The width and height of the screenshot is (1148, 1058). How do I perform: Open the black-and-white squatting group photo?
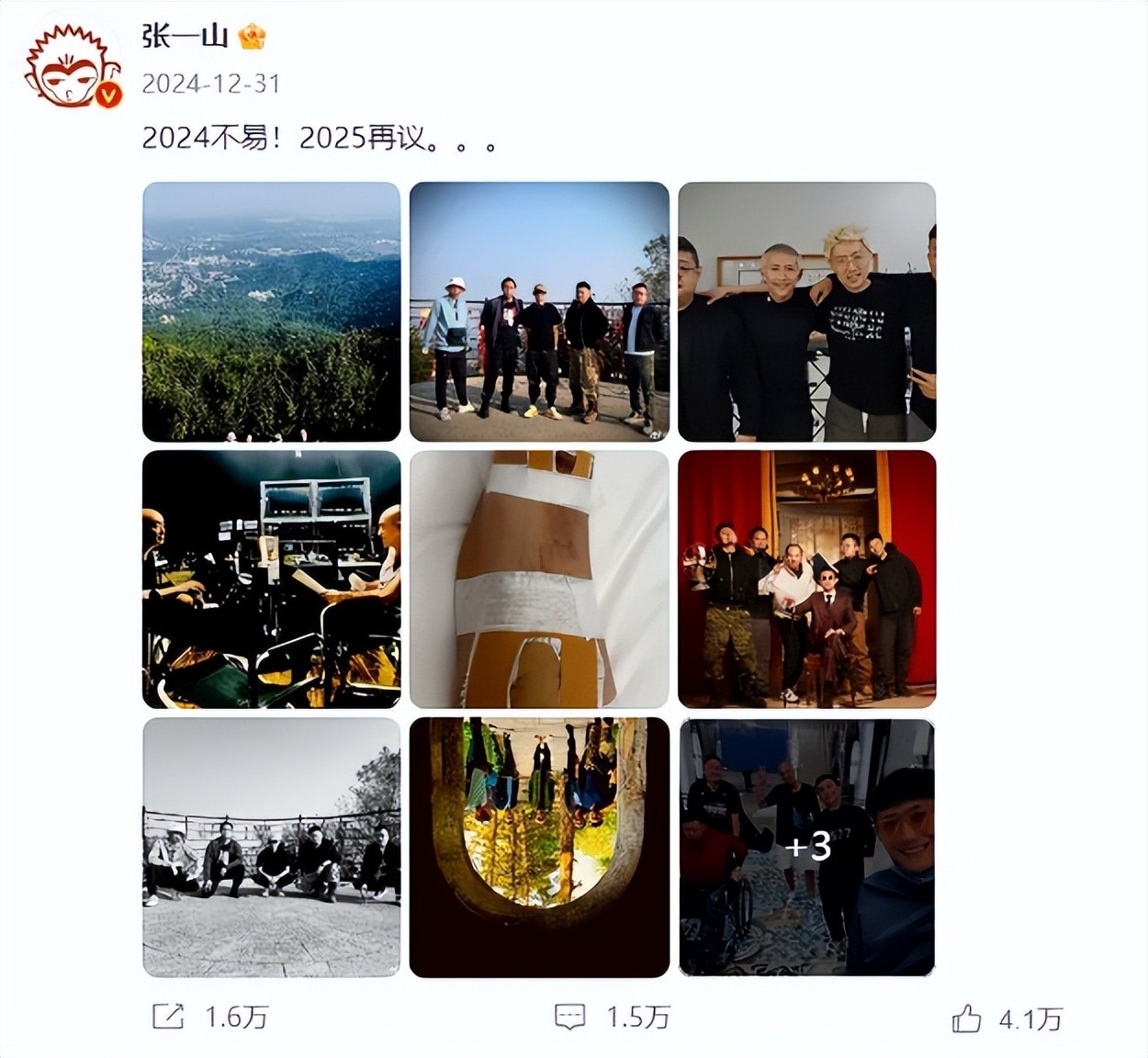pyautogui.click(x=271, y=847)
